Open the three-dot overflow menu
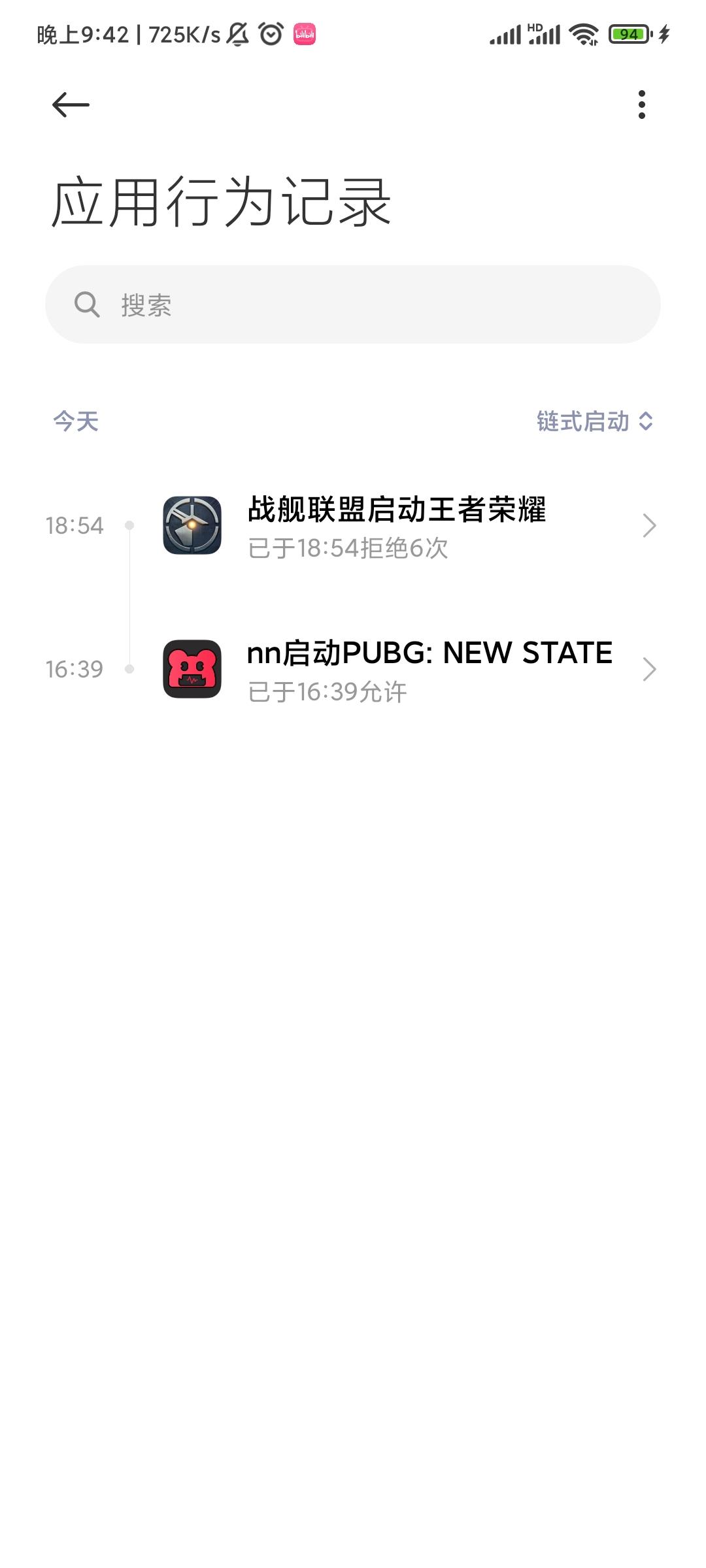 (641, 105)
